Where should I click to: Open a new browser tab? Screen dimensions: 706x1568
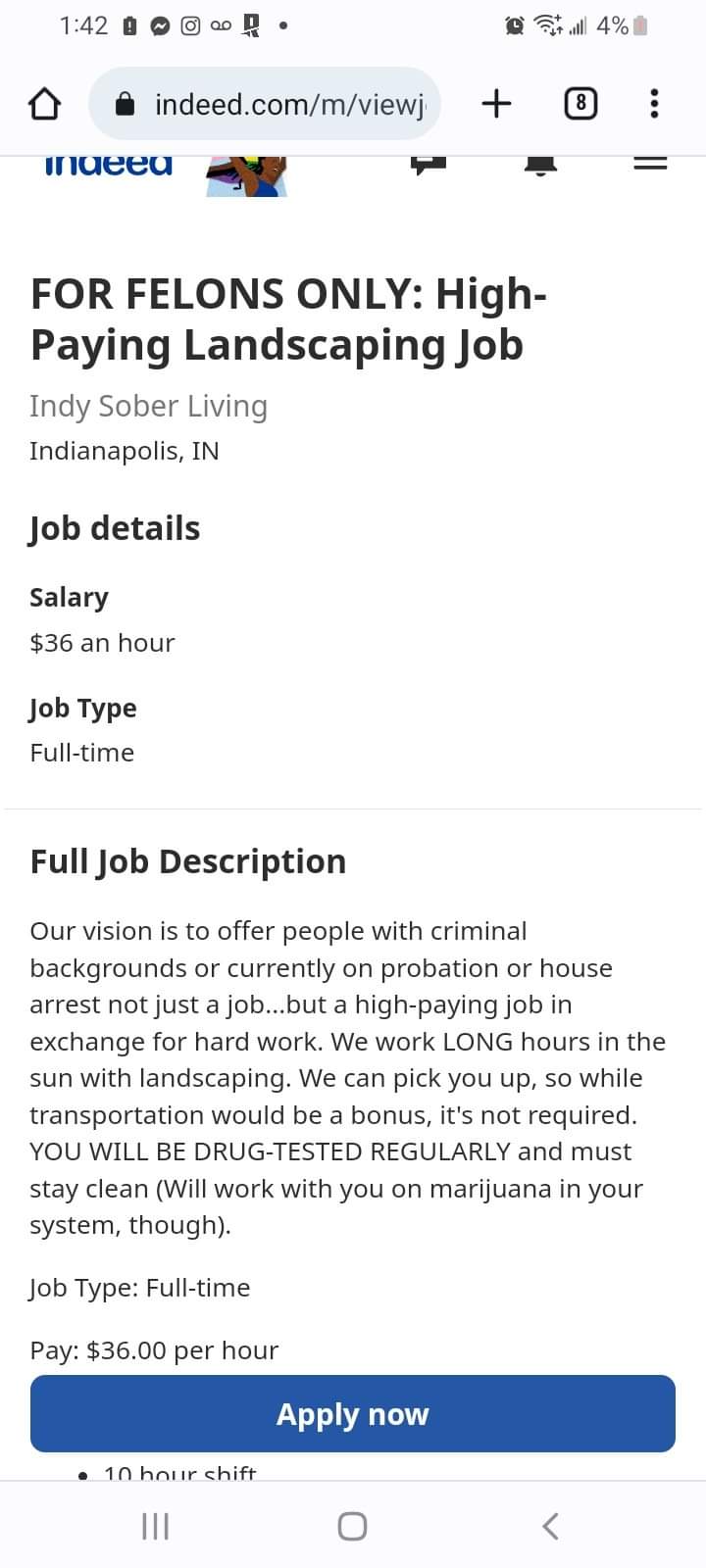coord(497,103)
